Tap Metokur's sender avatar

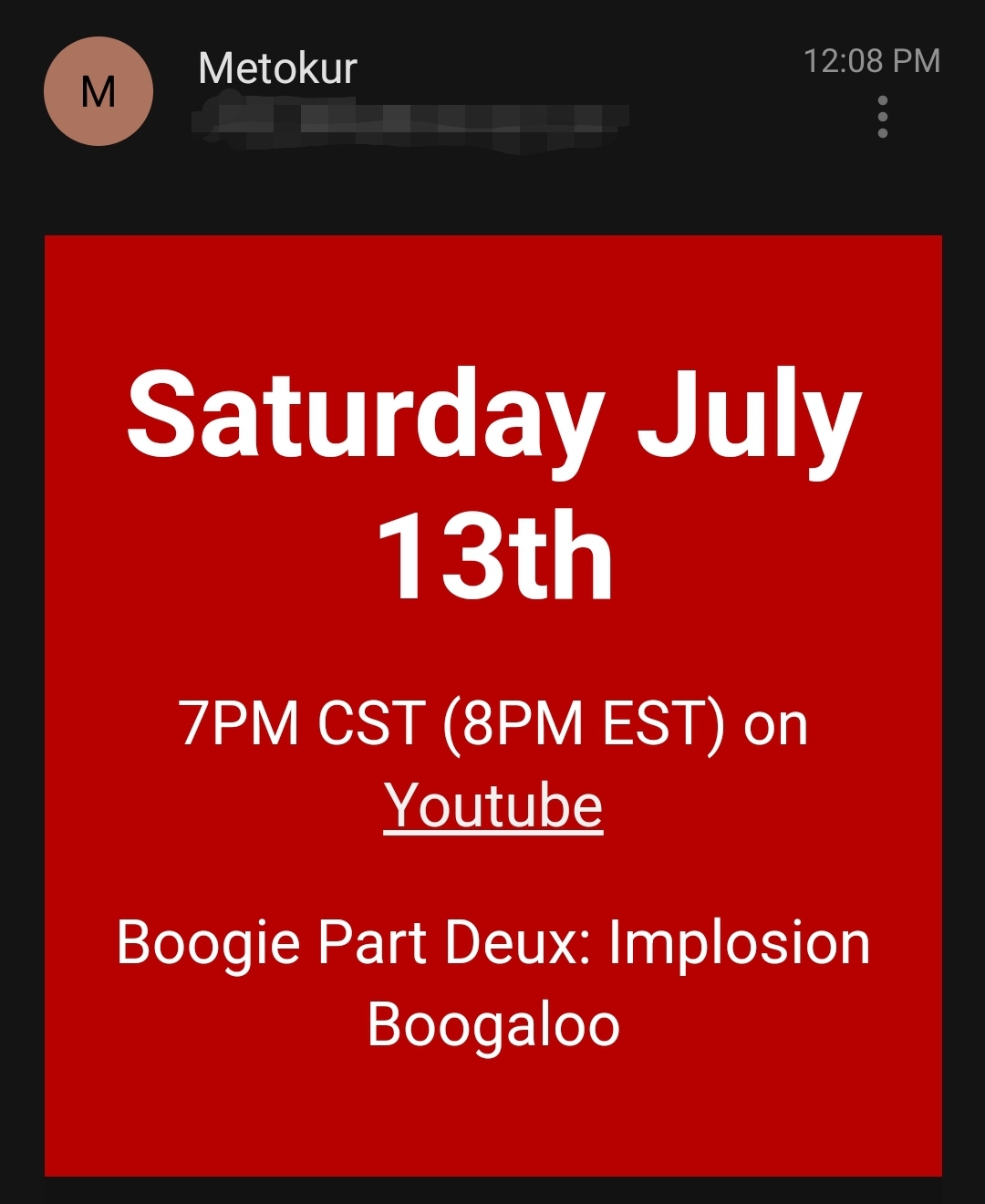(98, 91)
